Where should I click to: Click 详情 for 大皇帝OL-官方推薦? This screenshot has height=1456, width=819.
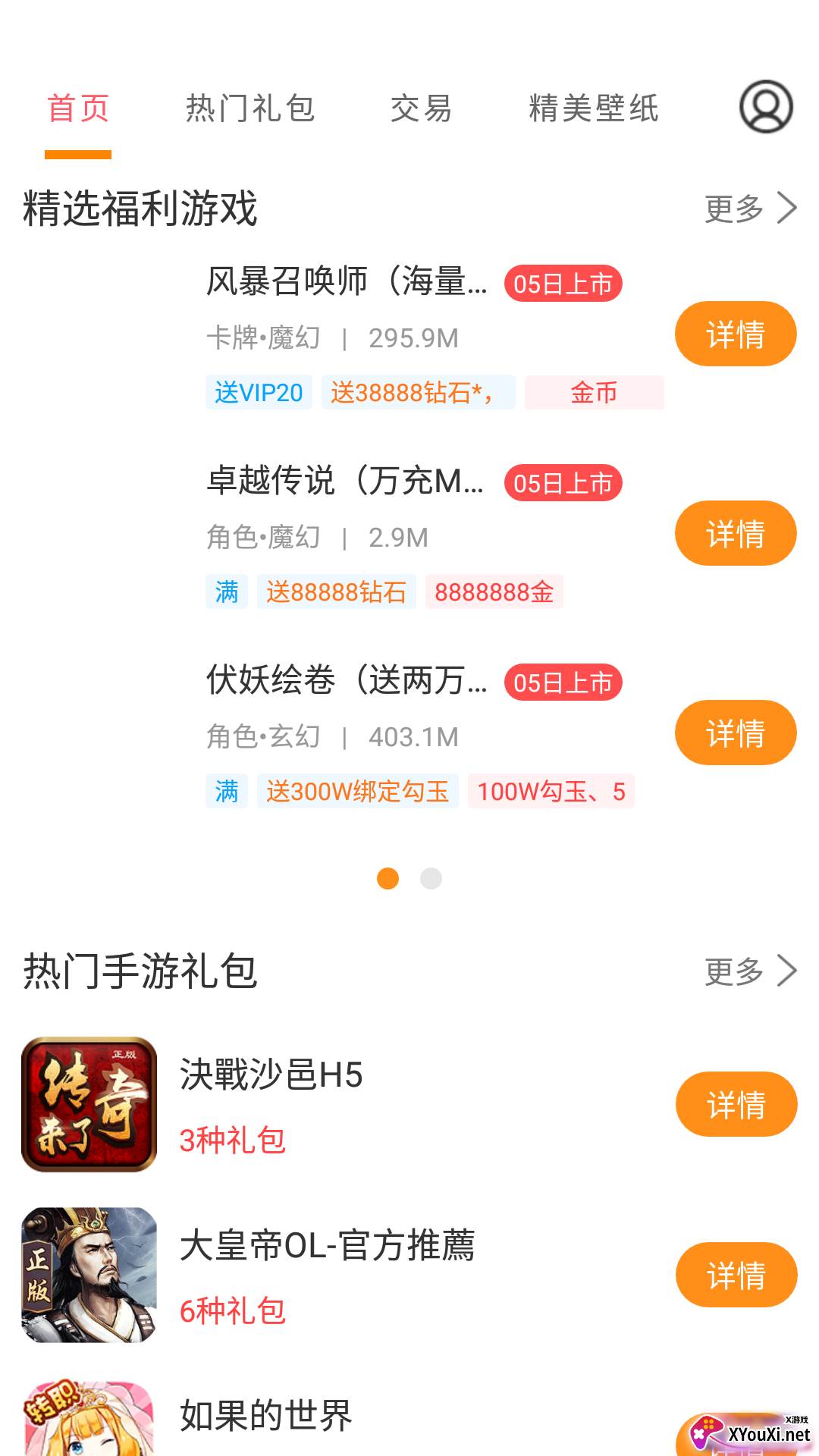tap(735, 1275)
